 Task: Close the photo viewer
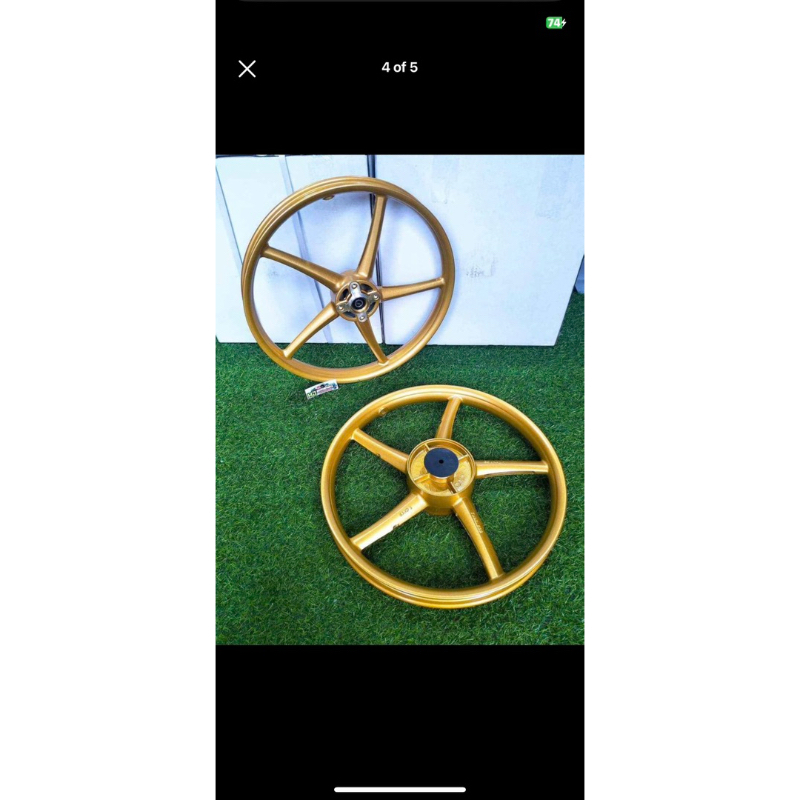[x=247, y=69]
